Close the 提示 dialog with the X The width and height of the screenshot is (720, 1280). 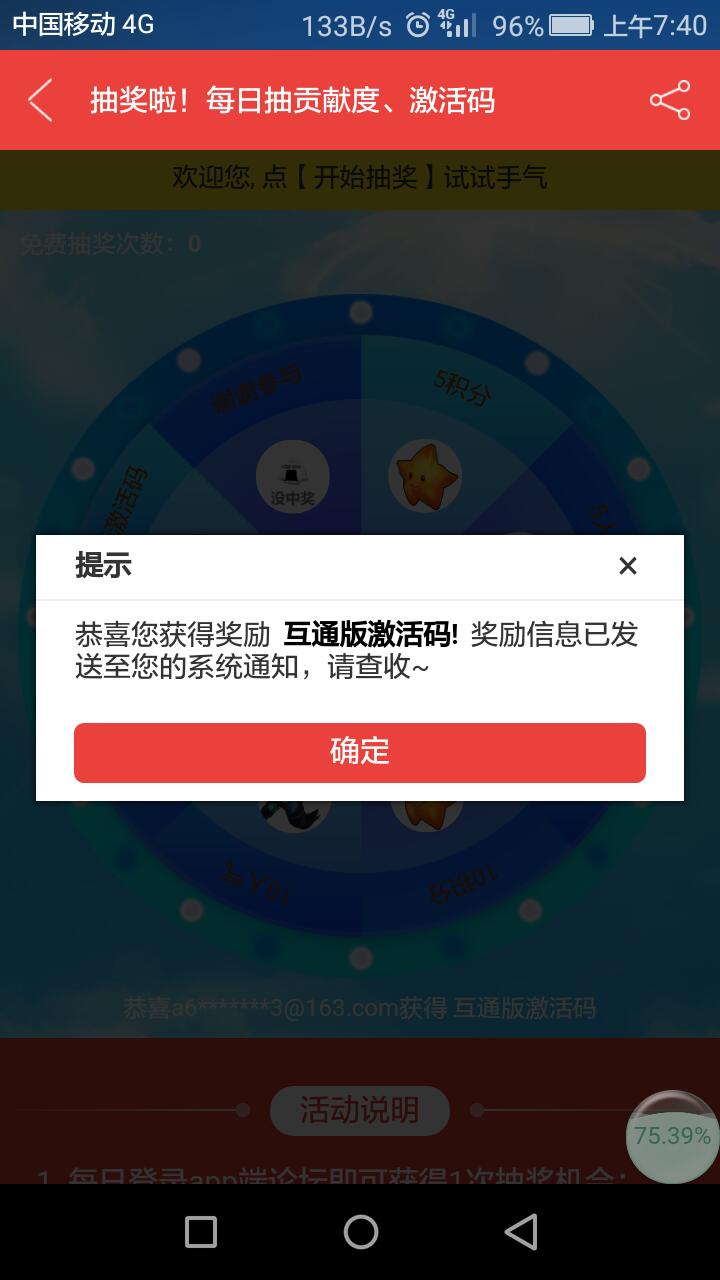click(x=627, y=566)
